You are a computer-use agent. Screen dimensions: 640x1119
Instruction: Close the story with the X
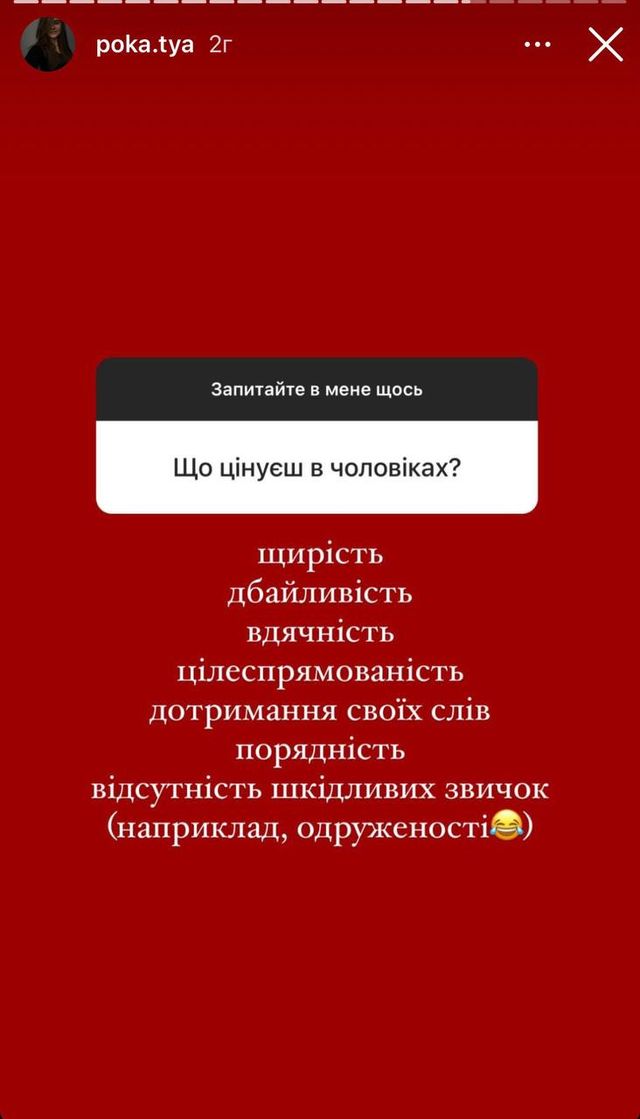(x=605, y=44)
